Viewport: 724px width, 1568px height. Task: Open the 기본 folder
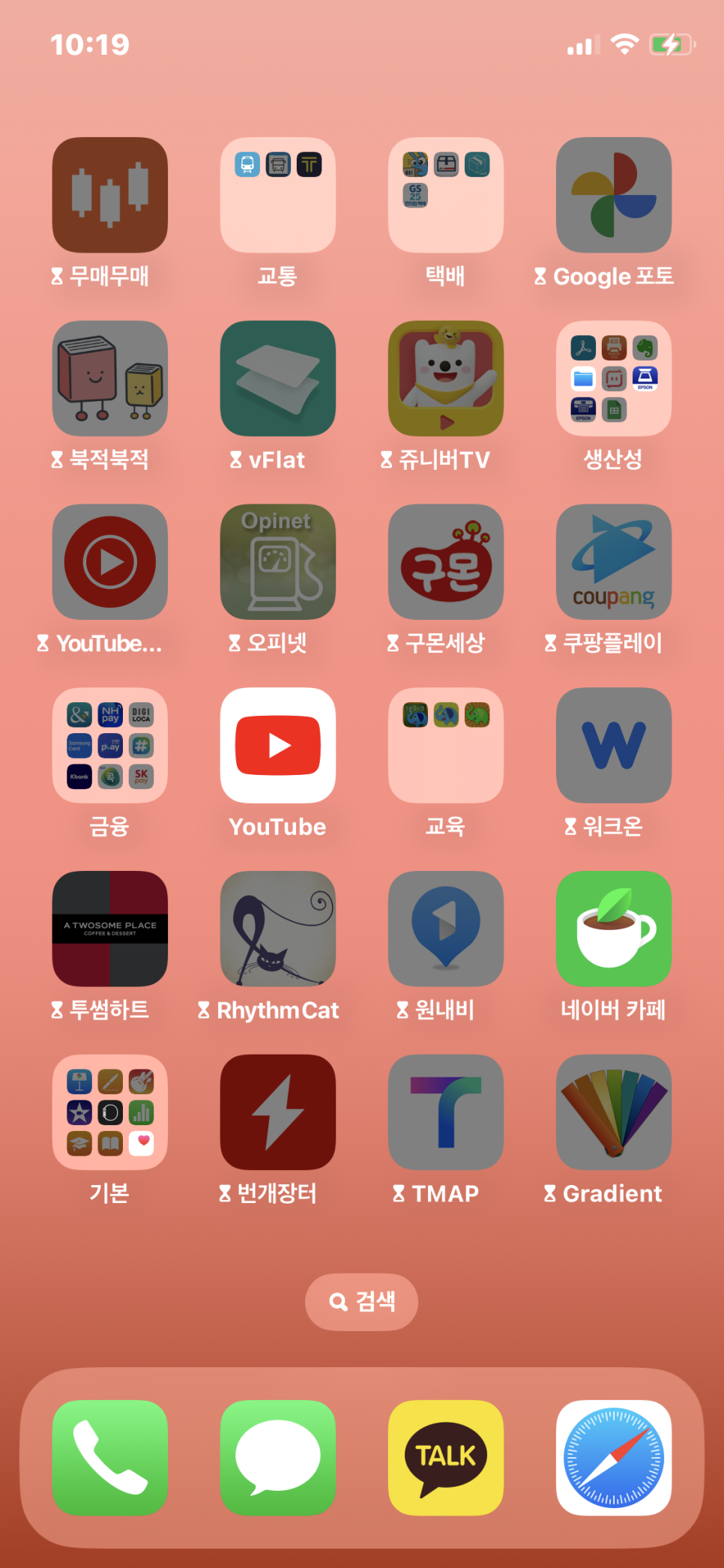109,1112
